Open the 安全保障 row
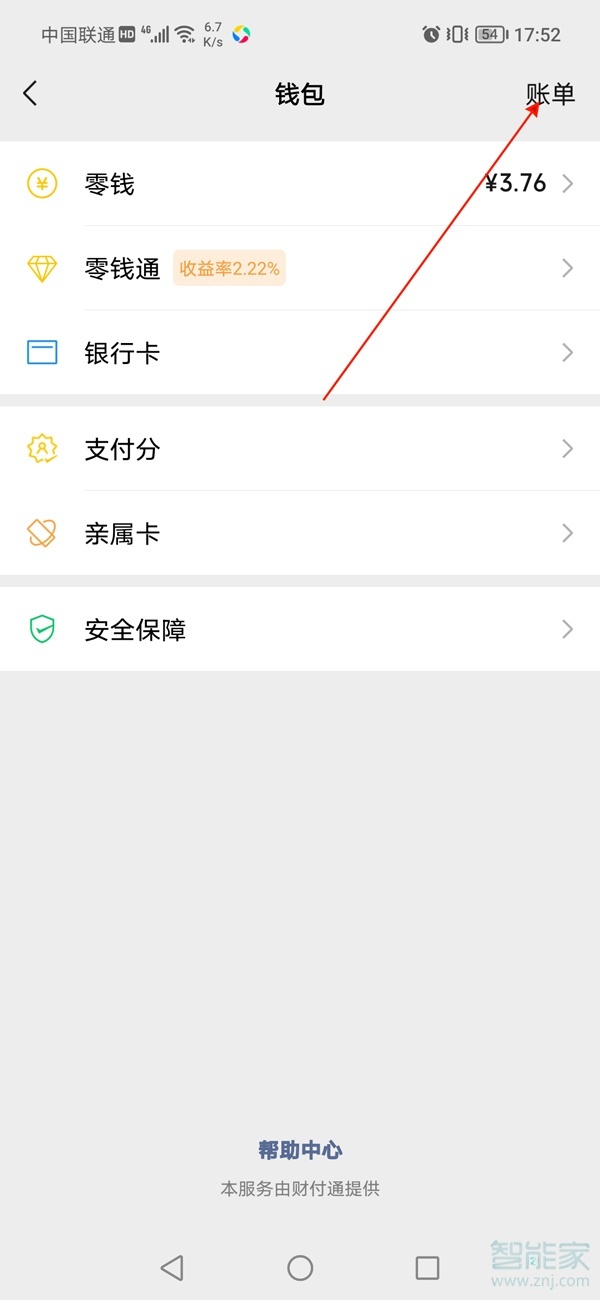 (x=300, y=629)
